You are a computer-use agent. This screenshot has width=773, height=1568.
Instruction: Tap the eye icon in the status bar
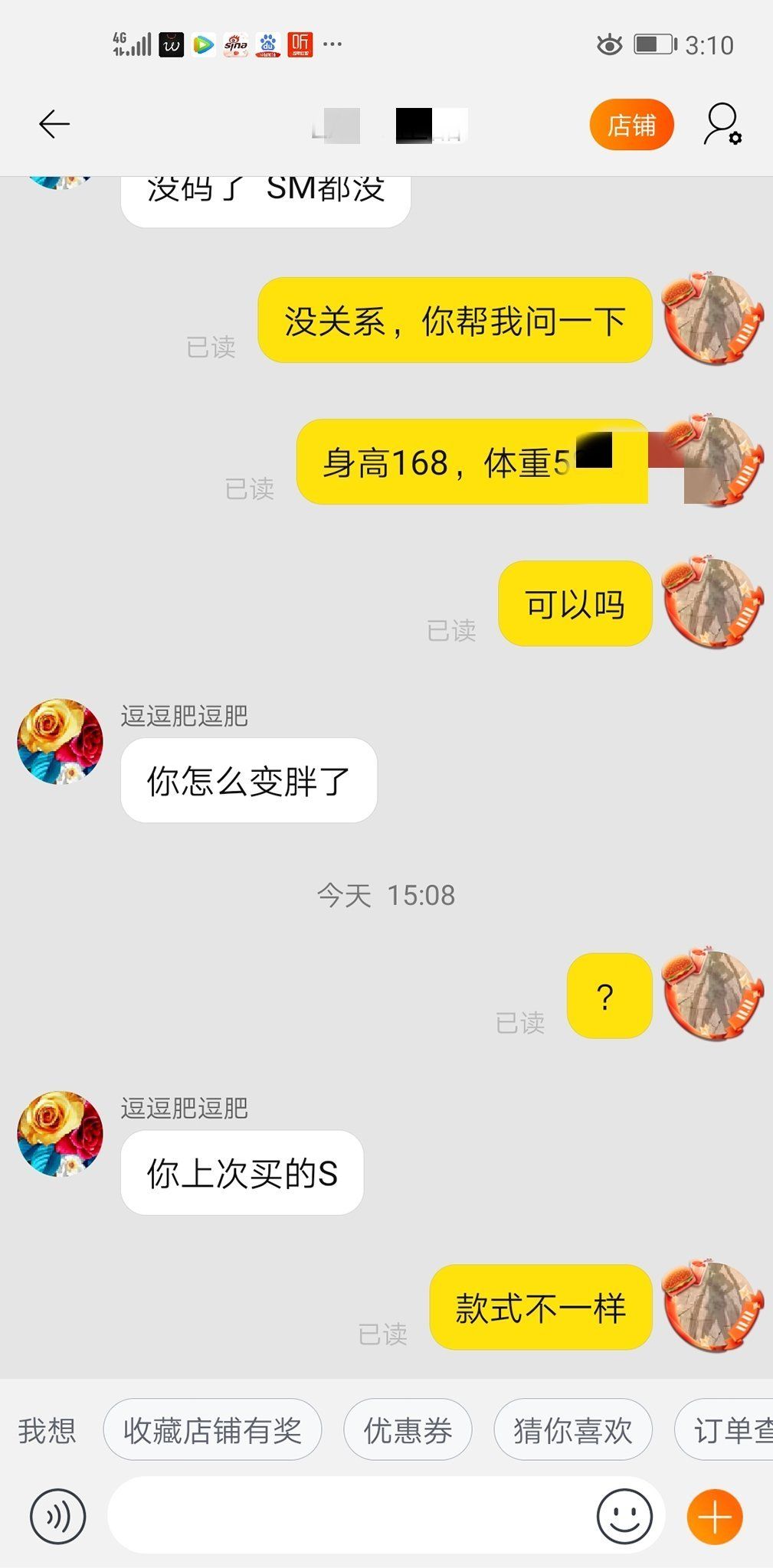(x=608, y=45)
